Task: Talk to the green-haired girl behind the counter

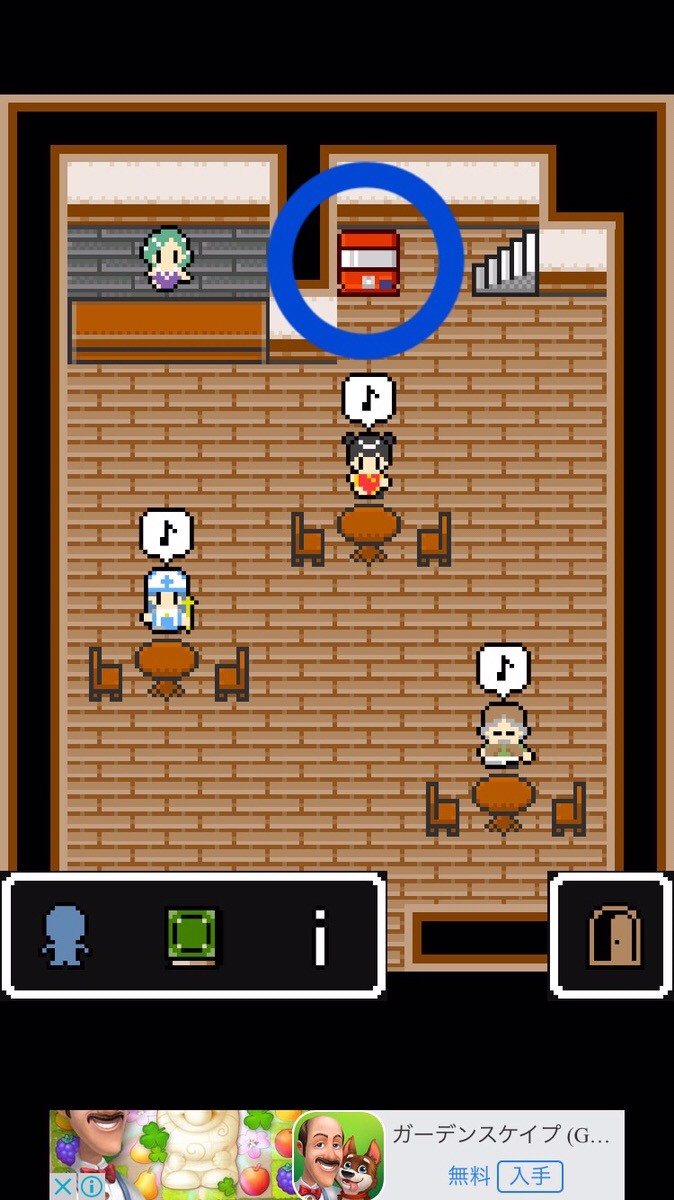Action: pyautogui.click(x=166, y=259)
